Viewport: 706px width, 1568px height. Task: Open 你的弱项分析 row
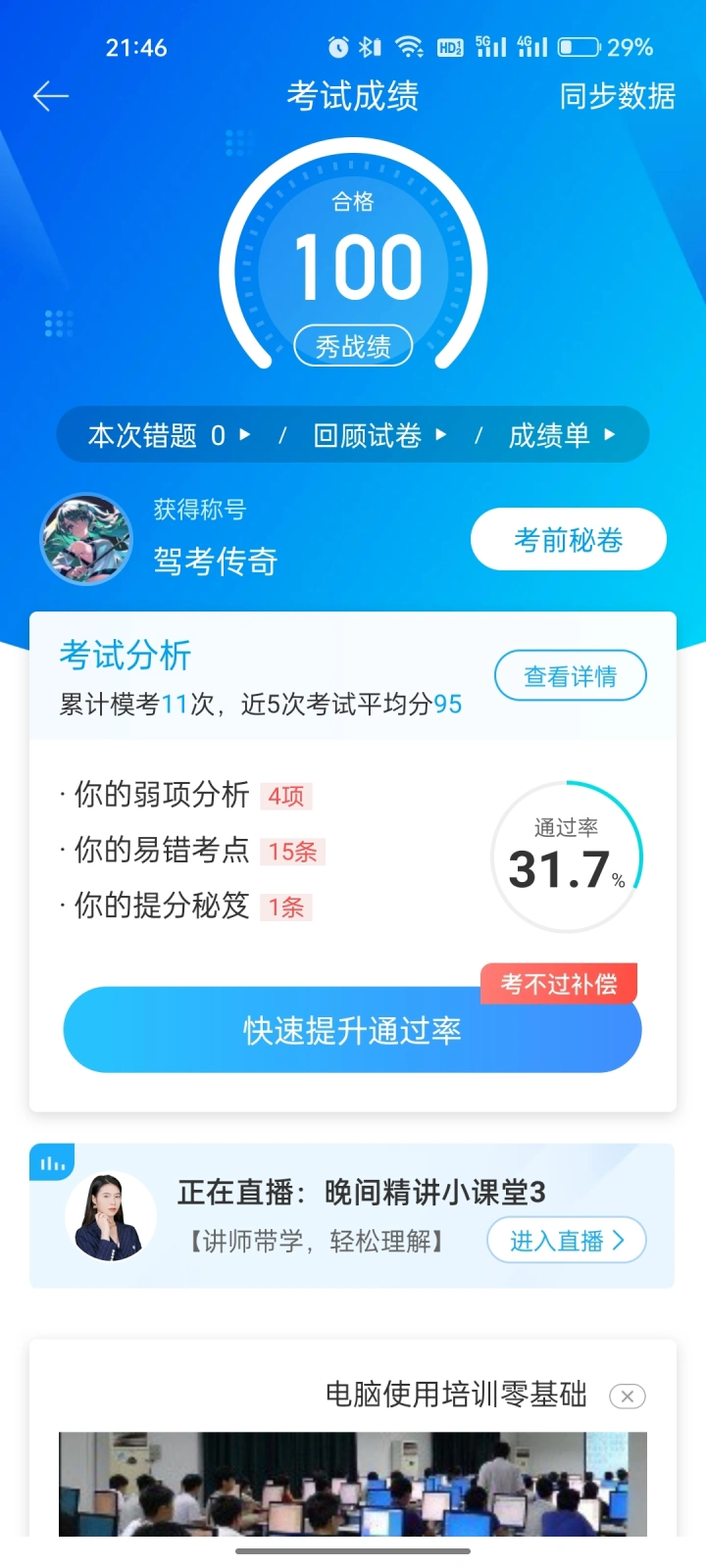186,795
